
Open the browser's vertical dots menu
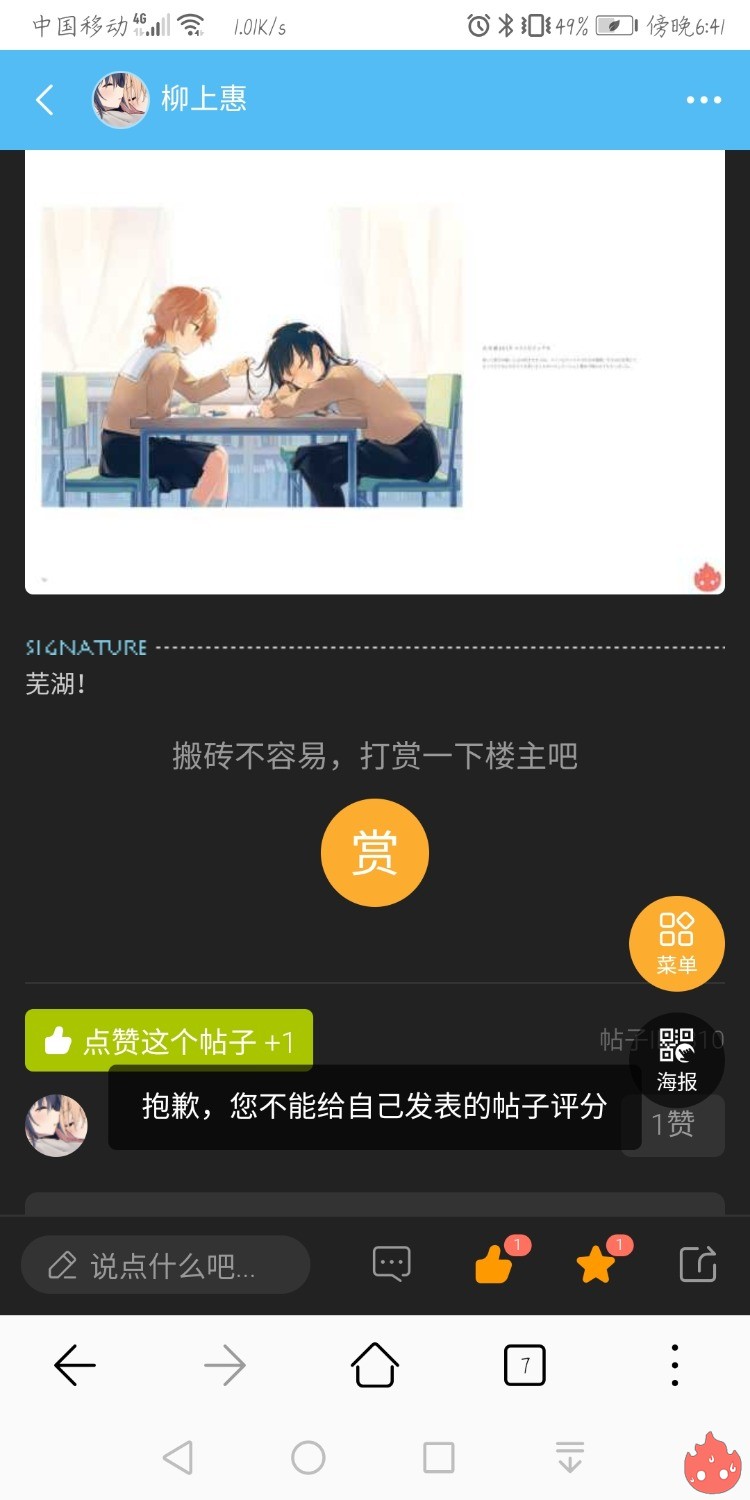[x=675, y=1365]
